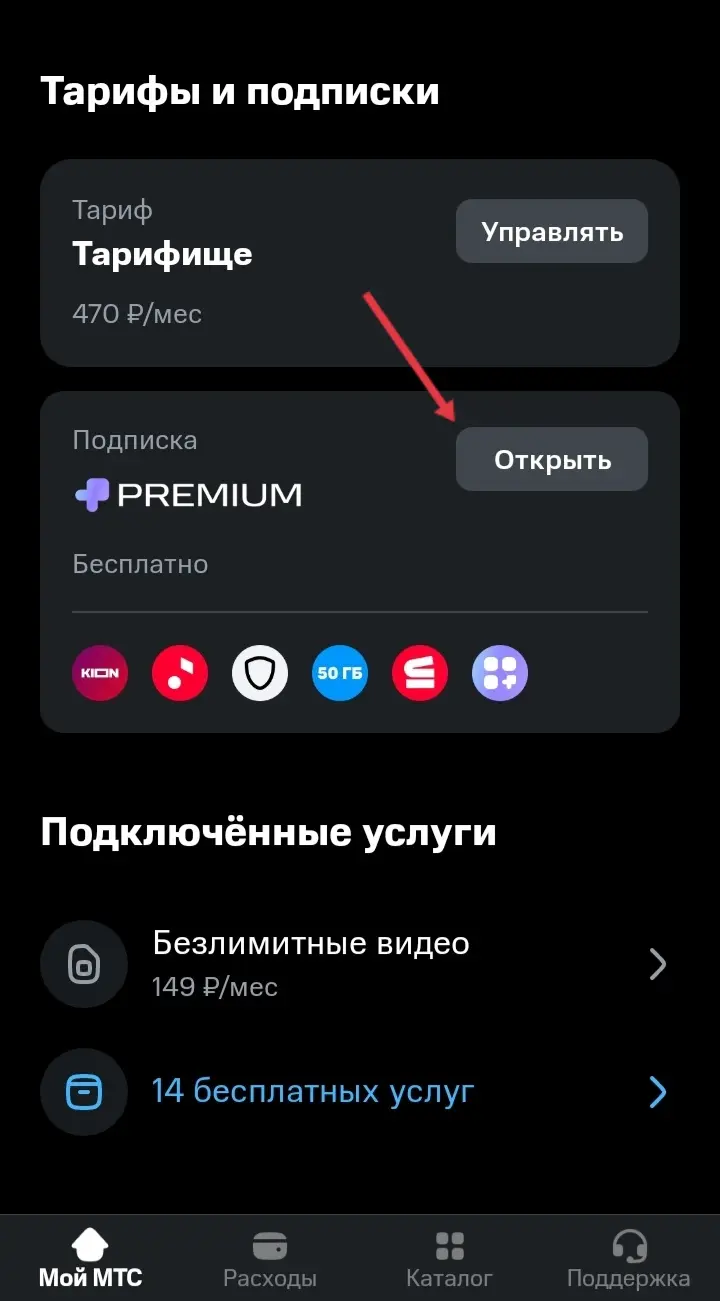Tap the shield protection service icon
The image size is (720, 1301).
[260, 673]
